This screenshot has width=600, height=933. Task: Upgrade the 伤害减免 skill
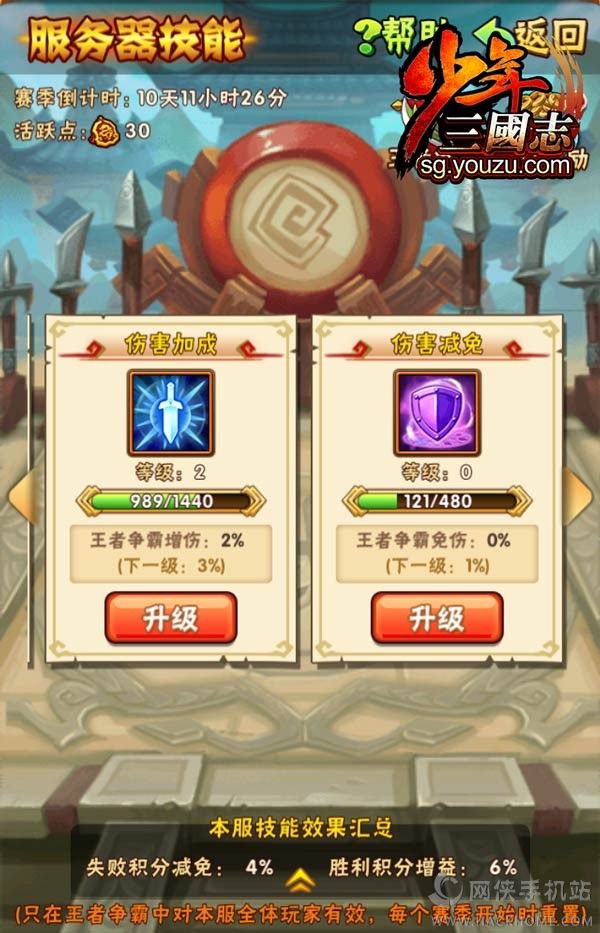[437, 618]
